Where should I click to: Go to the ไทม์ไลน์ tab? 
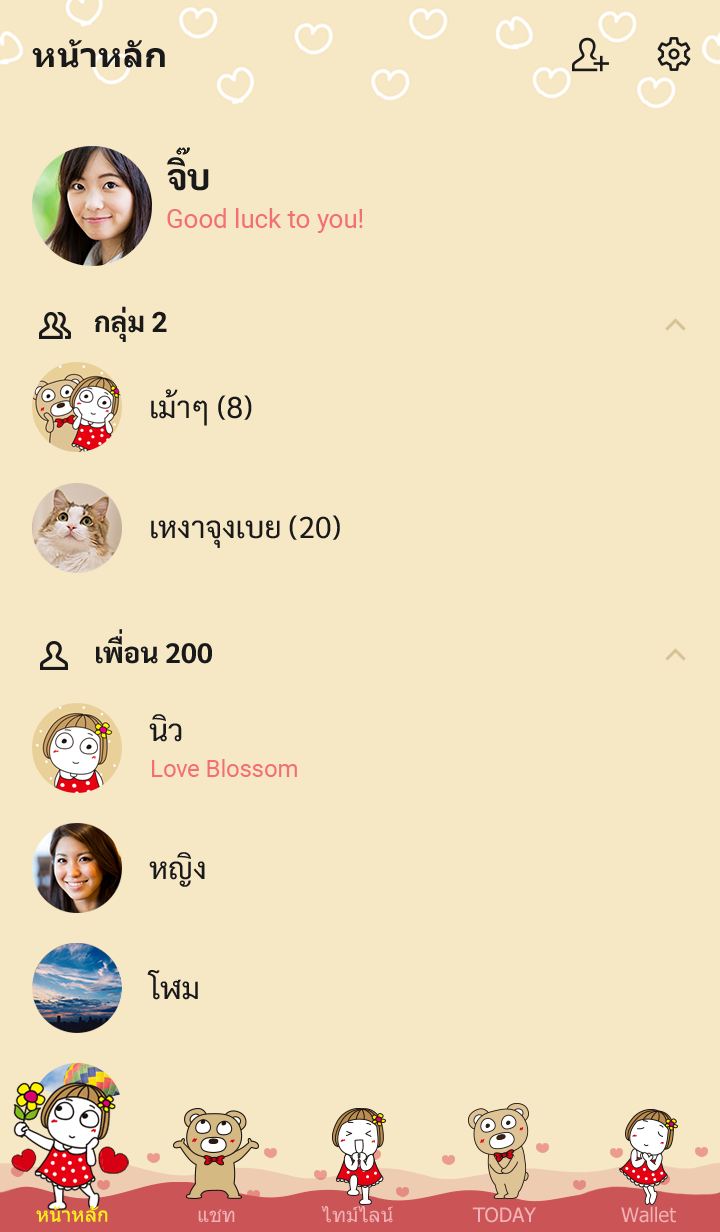pyautogui.click(x=358, y=1170)
